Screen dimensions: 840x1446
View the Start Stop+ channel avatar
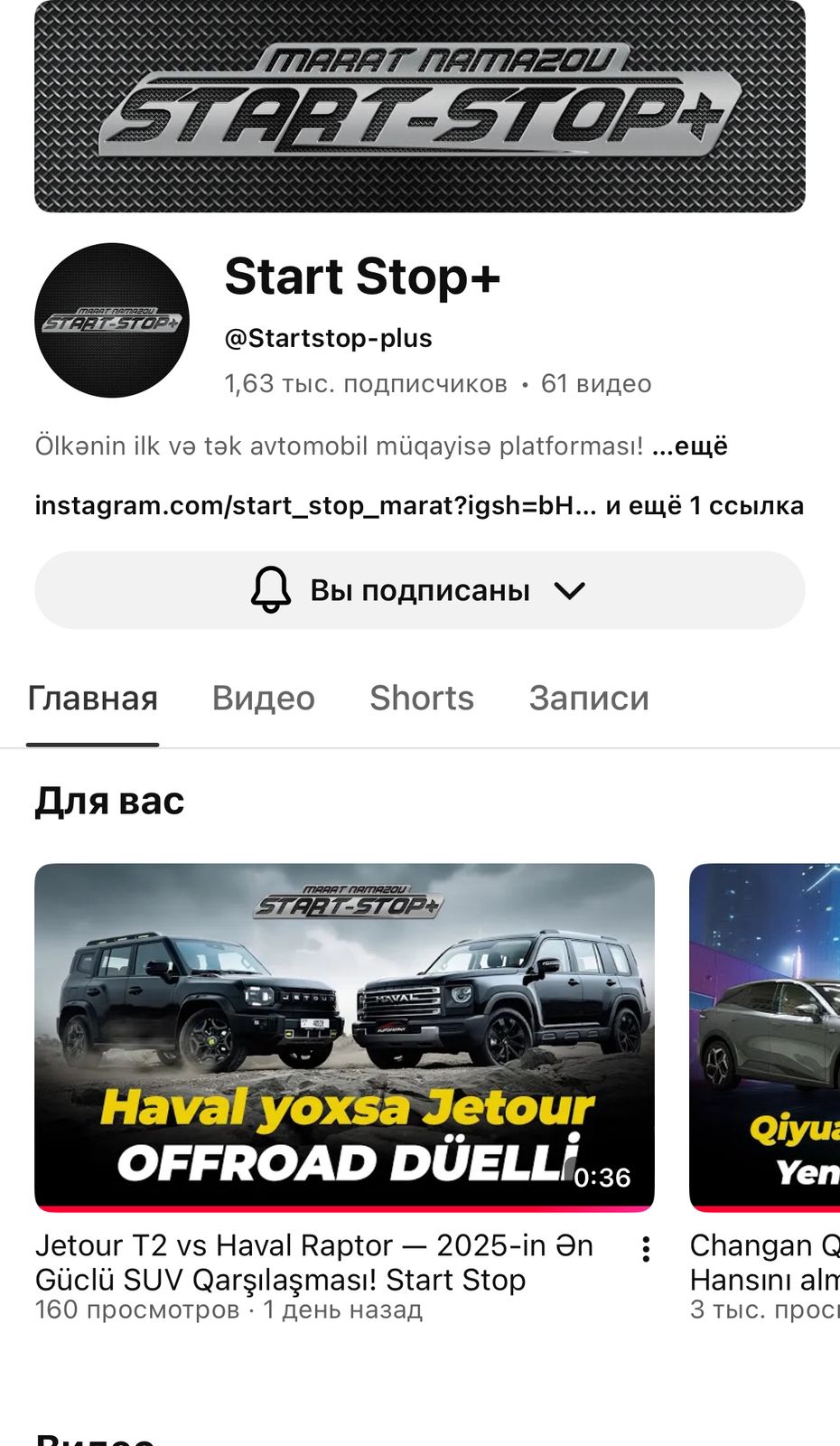(112, 320)
